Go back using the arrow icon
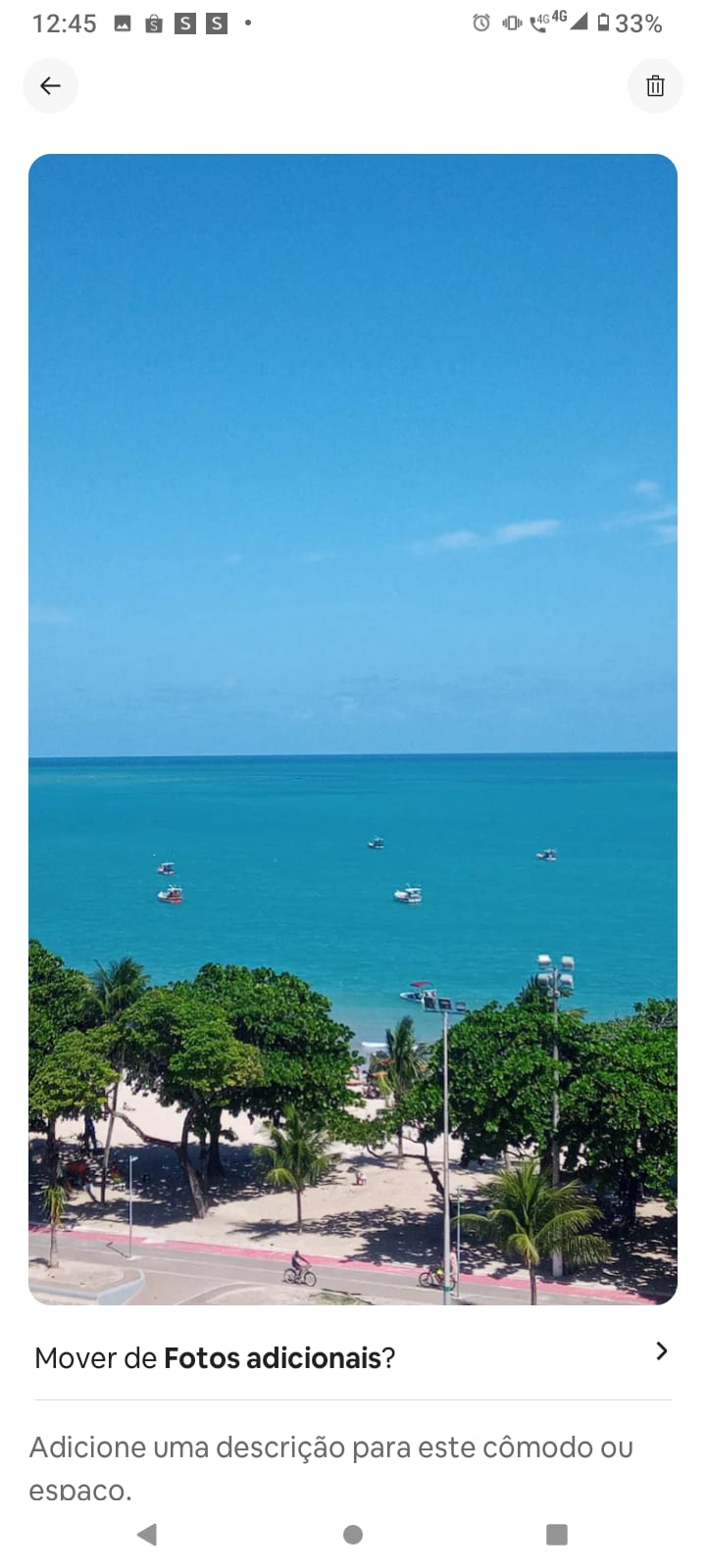 click(50, 86)
